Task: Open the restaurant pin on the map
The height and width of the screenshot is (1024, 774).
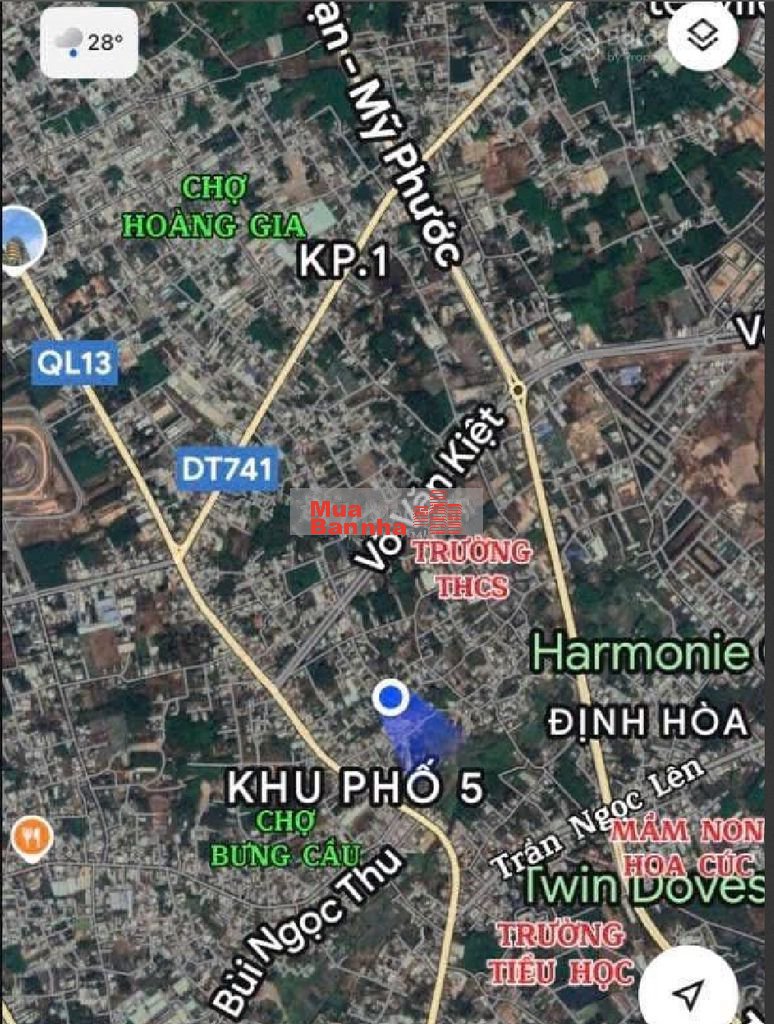Action: tap(33, 837)
